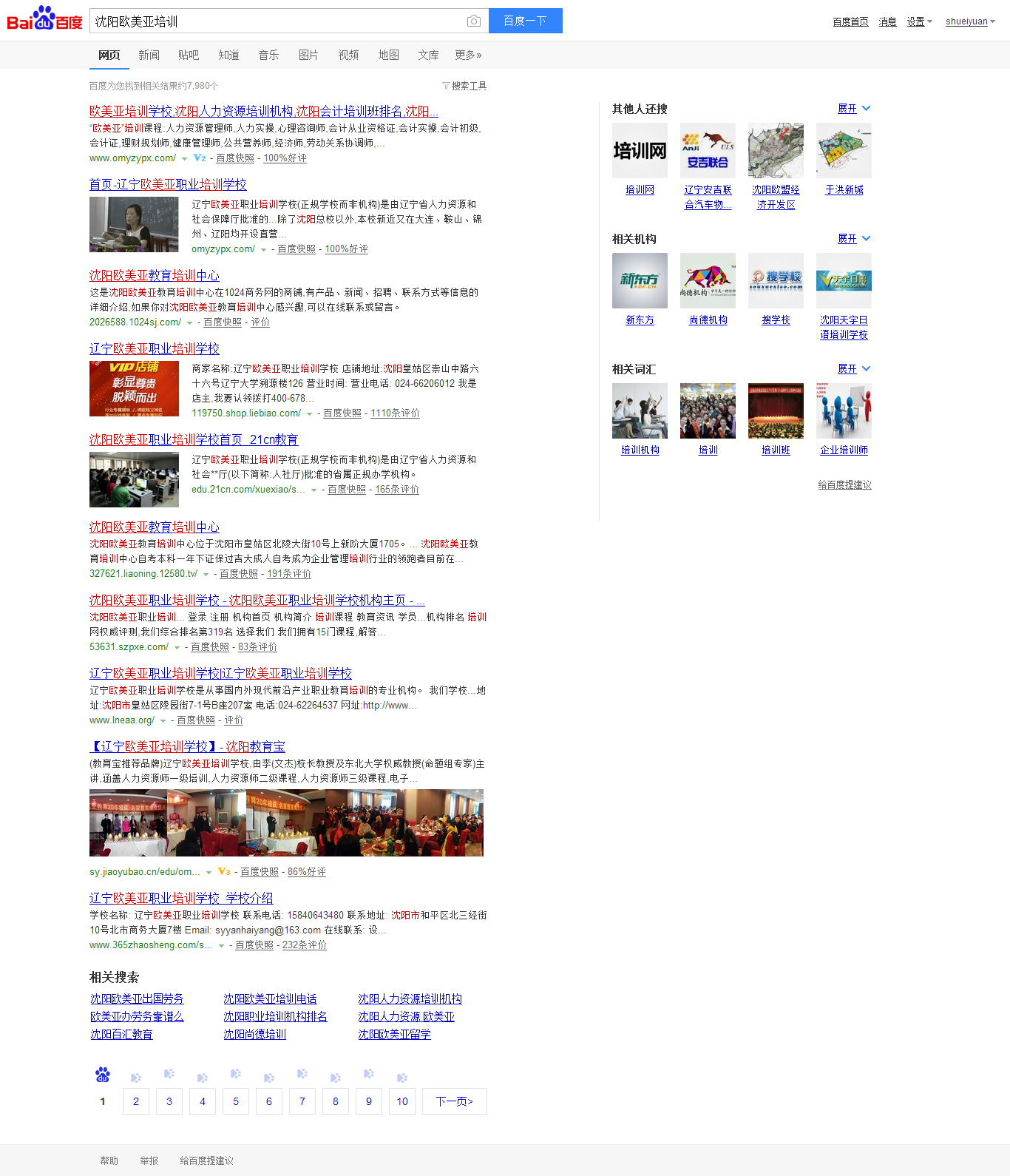Open 【辽宁欧美亚培训学校】- 沈阳教育宝 result
The image size is (1010, 1176).
[x=187, y=746]
